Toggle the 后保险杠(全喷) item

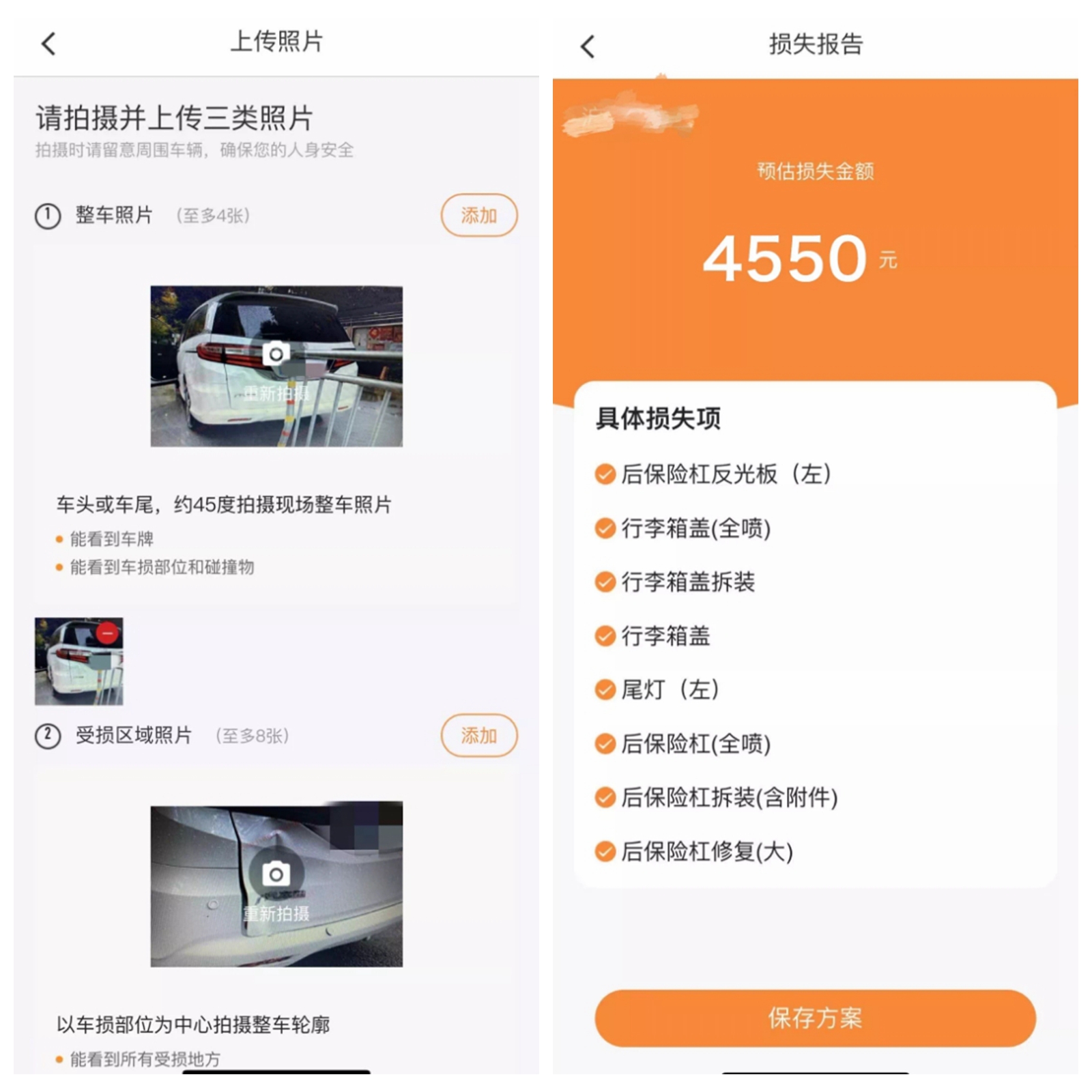click(x=605, y=743)
